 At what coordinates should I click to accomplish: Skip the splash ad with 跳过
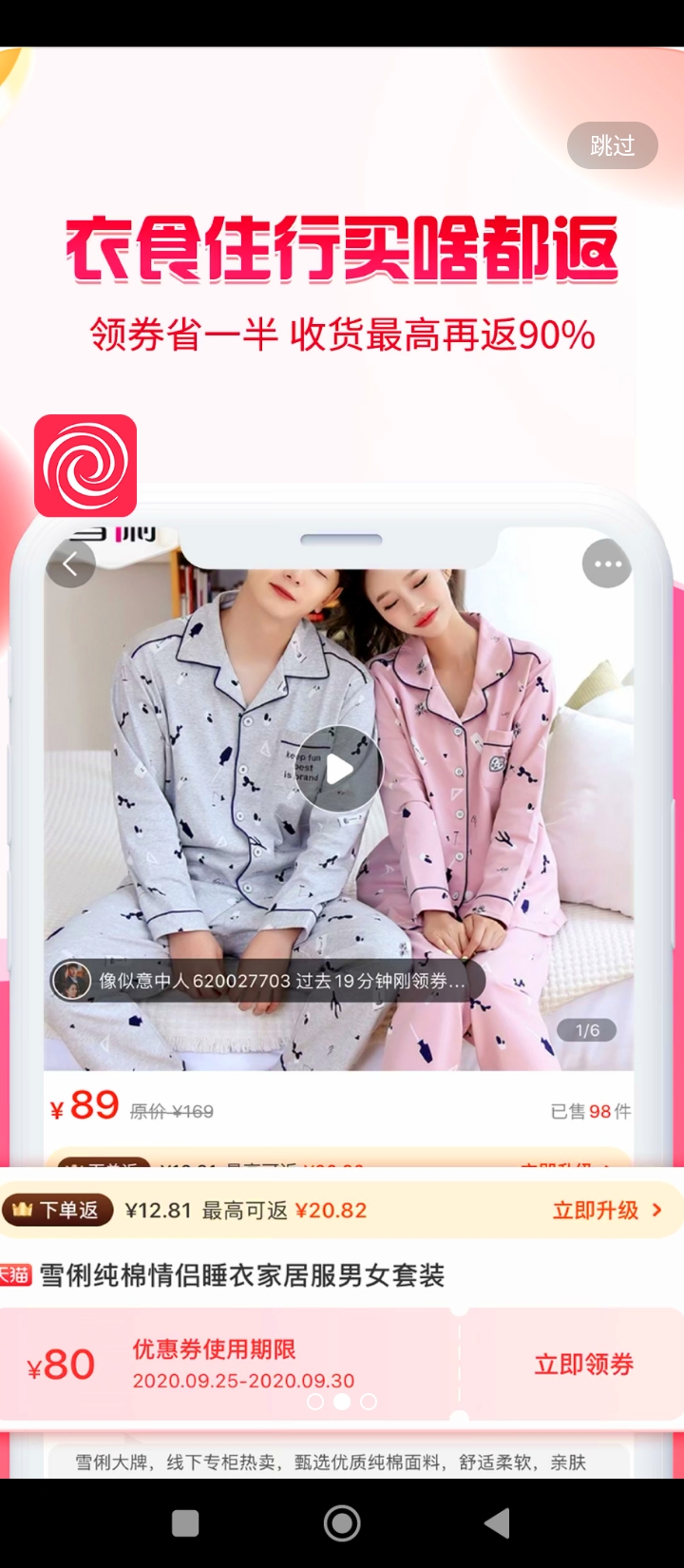[x=612, y=145]
